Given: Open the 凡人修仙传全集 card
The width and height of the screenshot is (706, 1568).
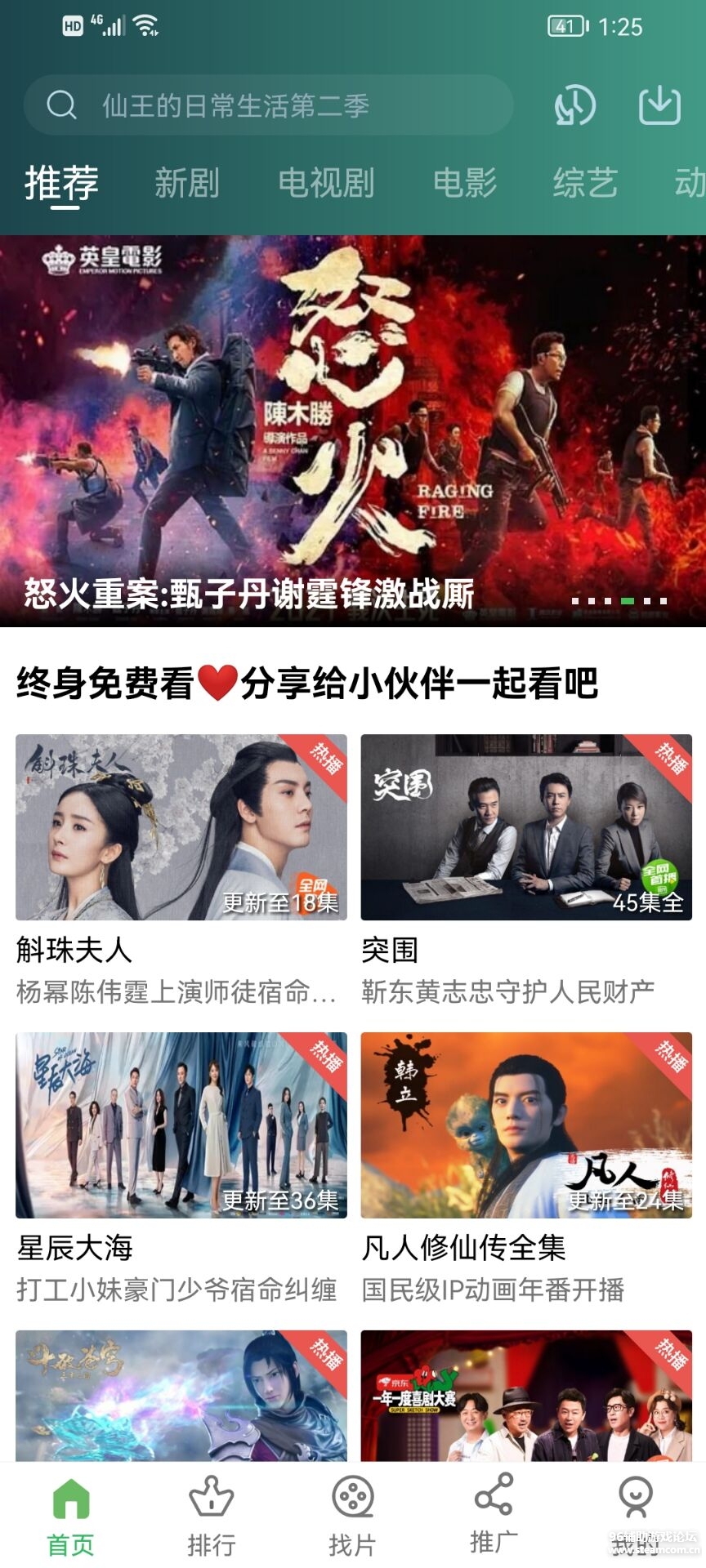Looking at the screenshot, I should [526, 1125].
